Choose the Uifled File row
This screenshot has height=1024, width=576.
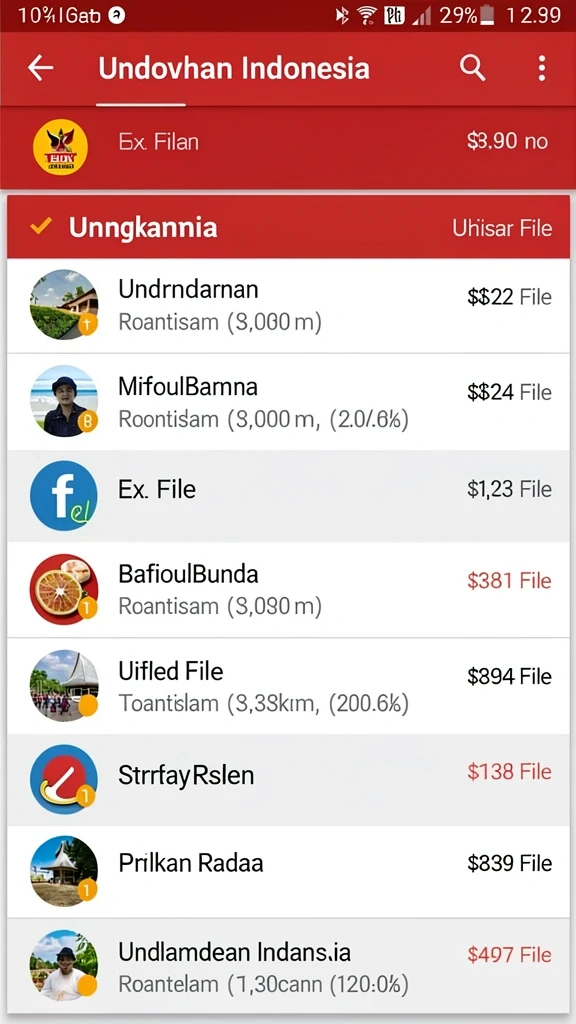click(x=288, y=686)
